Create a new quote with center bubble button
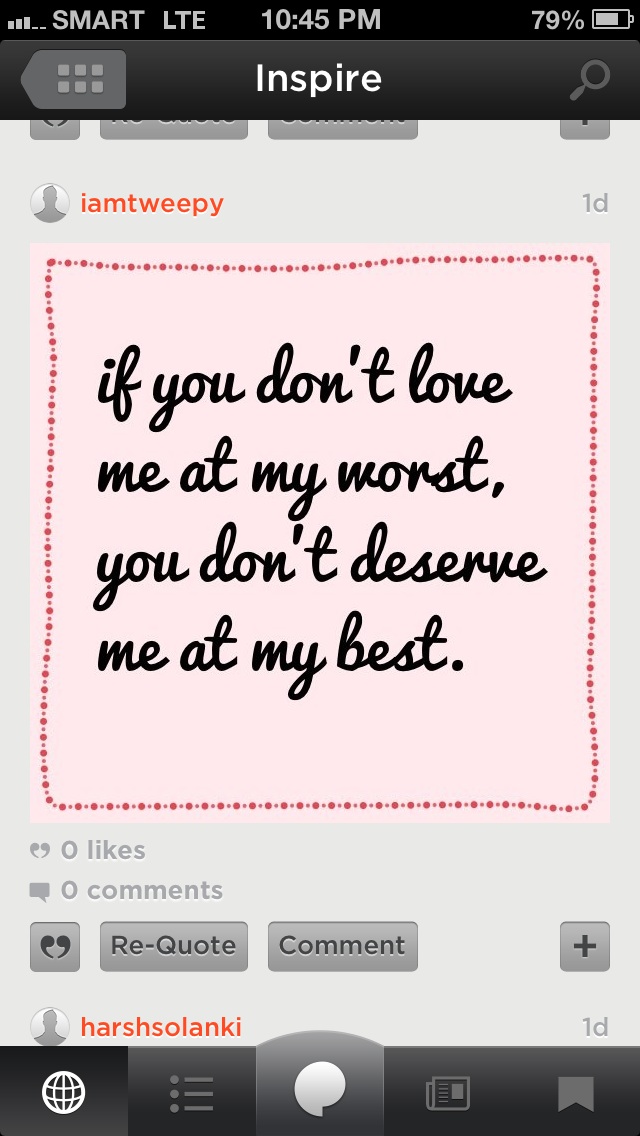Image resolution: width=640 pixels, height=1136 pixels. 320,1088
